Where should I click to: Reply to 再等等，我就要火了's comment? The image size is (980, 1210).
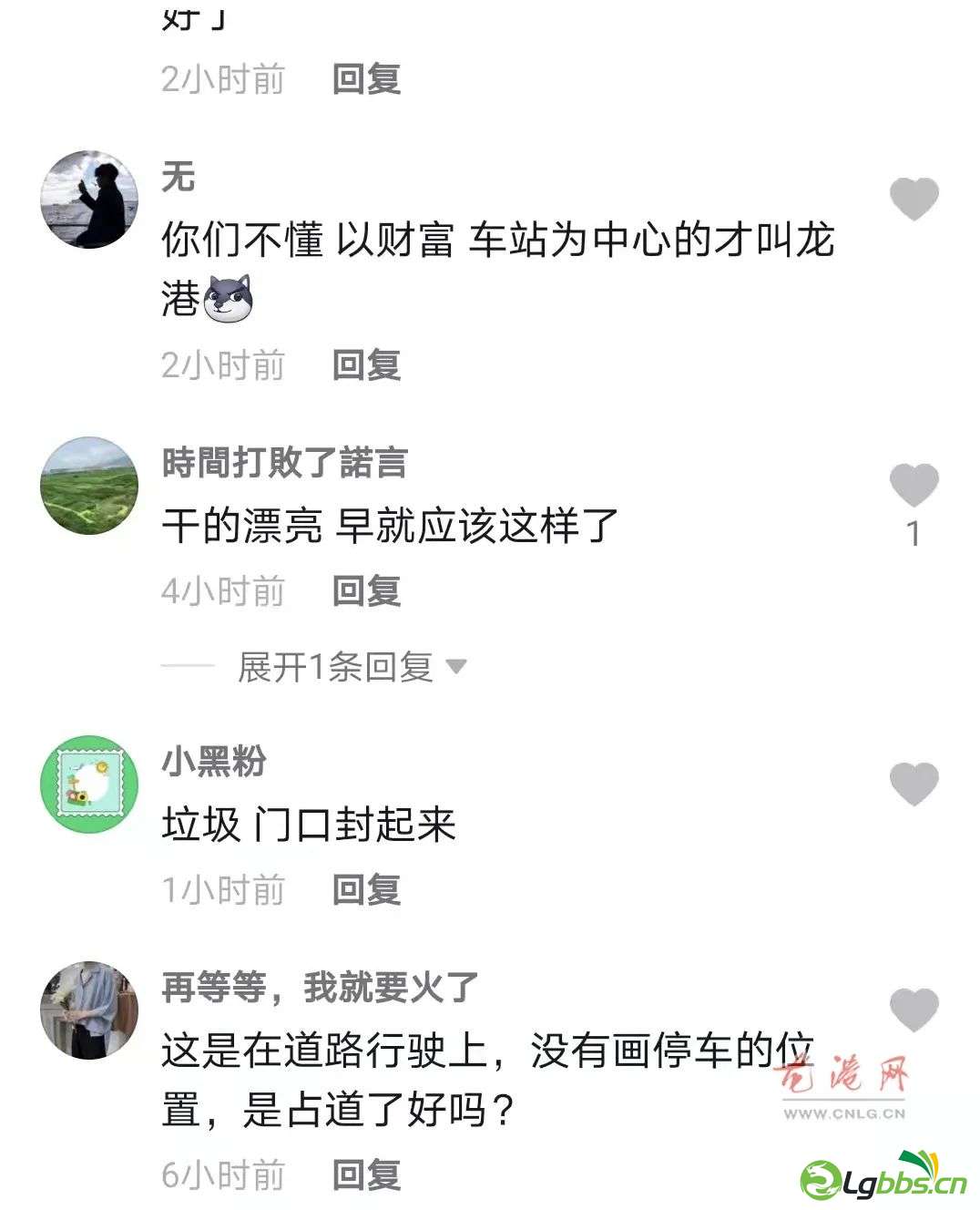pyautogui.click(x=366, y=1174)
